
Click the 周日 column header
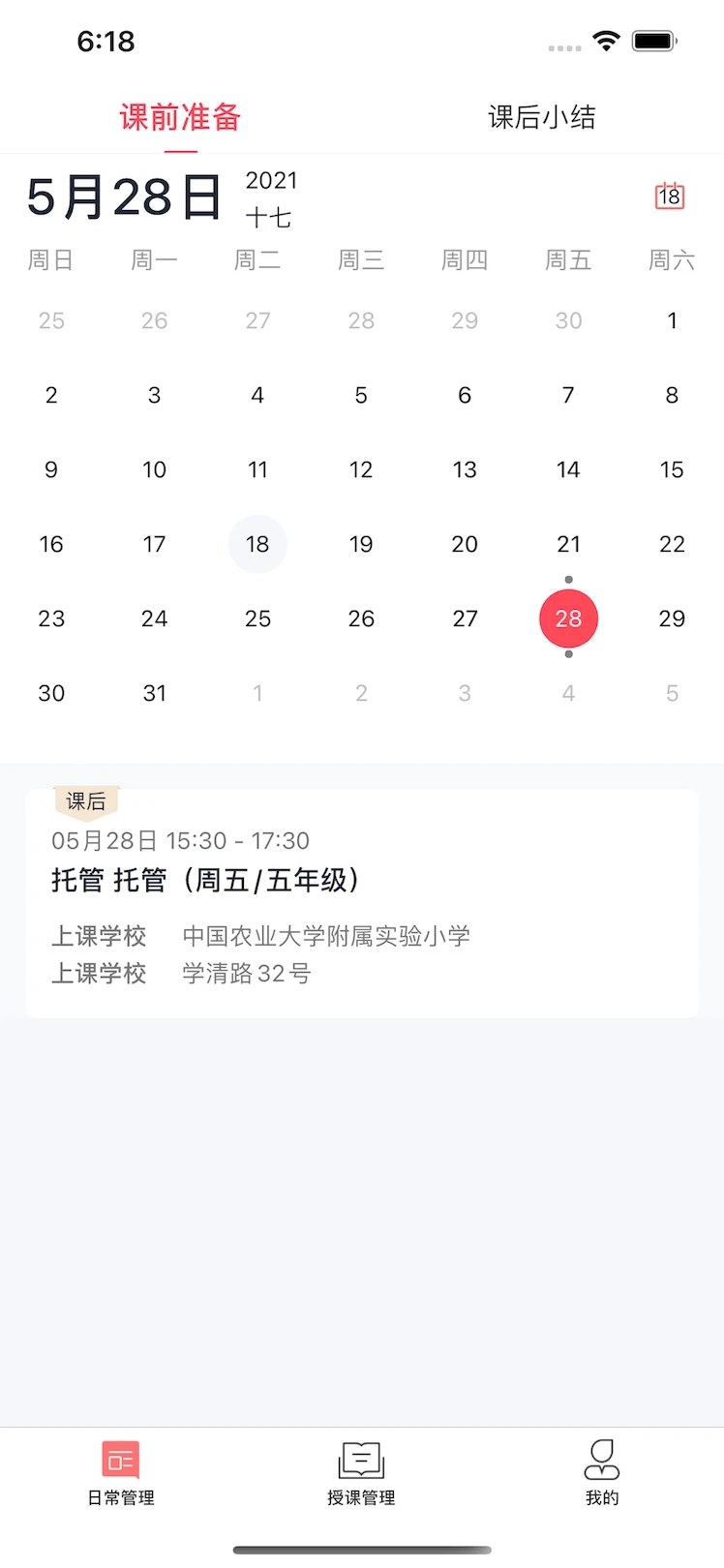(x=50, y=259)
